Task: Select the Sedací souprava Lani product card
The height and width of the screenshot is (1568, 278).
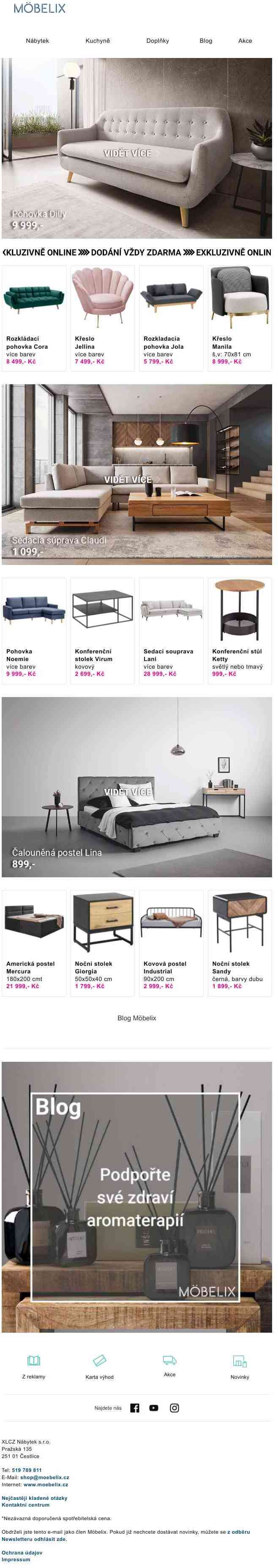Action: [x=171, y=631]
